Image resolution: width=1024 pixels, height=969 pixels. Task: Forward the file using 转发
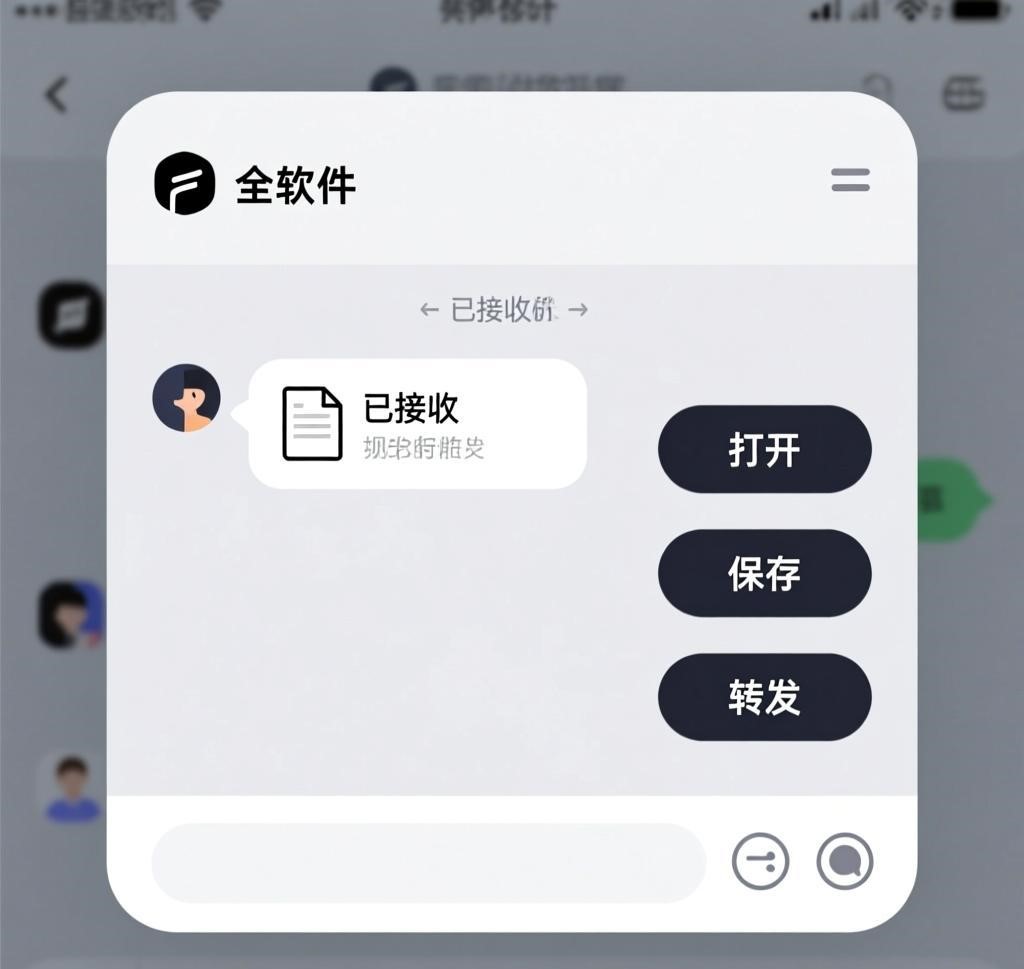764,698
